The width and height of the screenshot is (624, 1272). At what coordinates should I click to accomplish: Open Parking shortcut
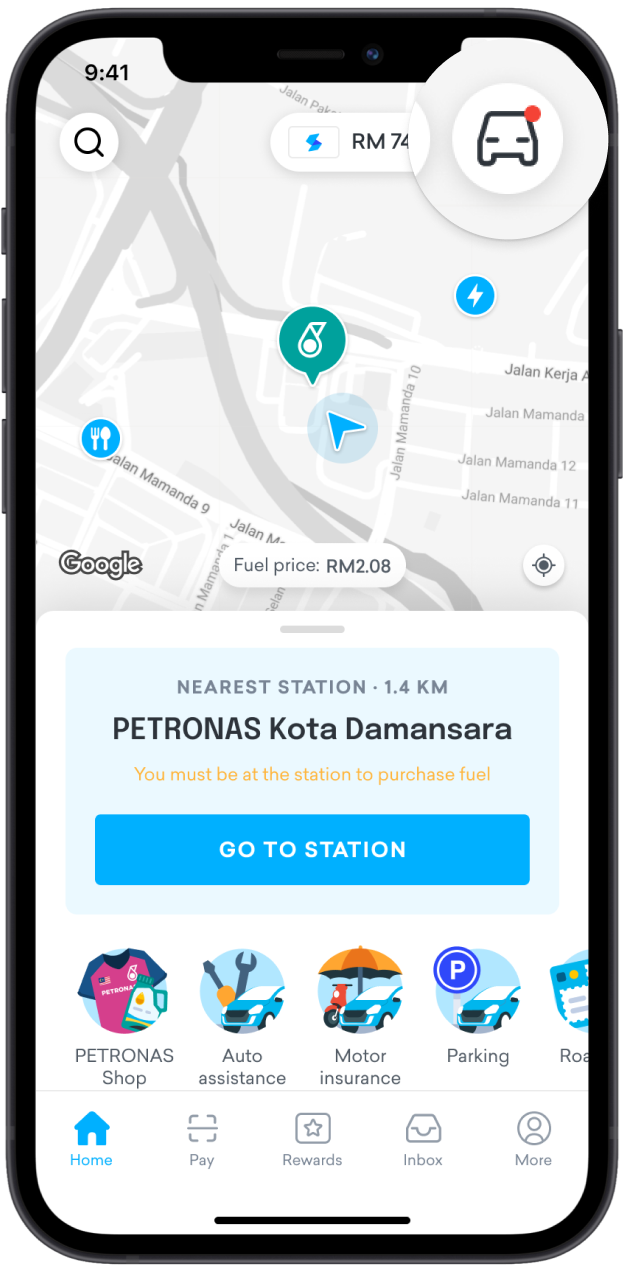pos(478,1015)
